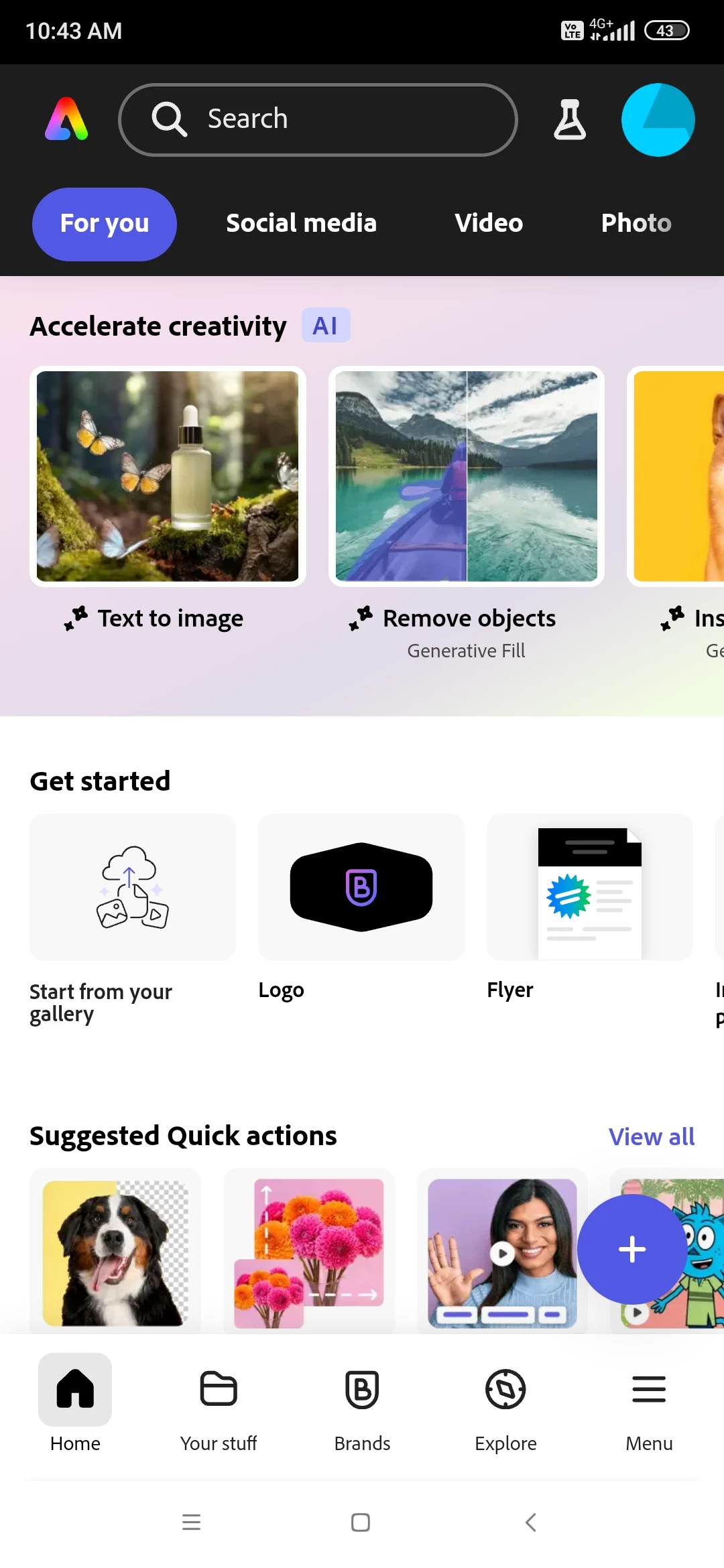Create a new Logo
724x1568 pixels.
click(361, 888)
